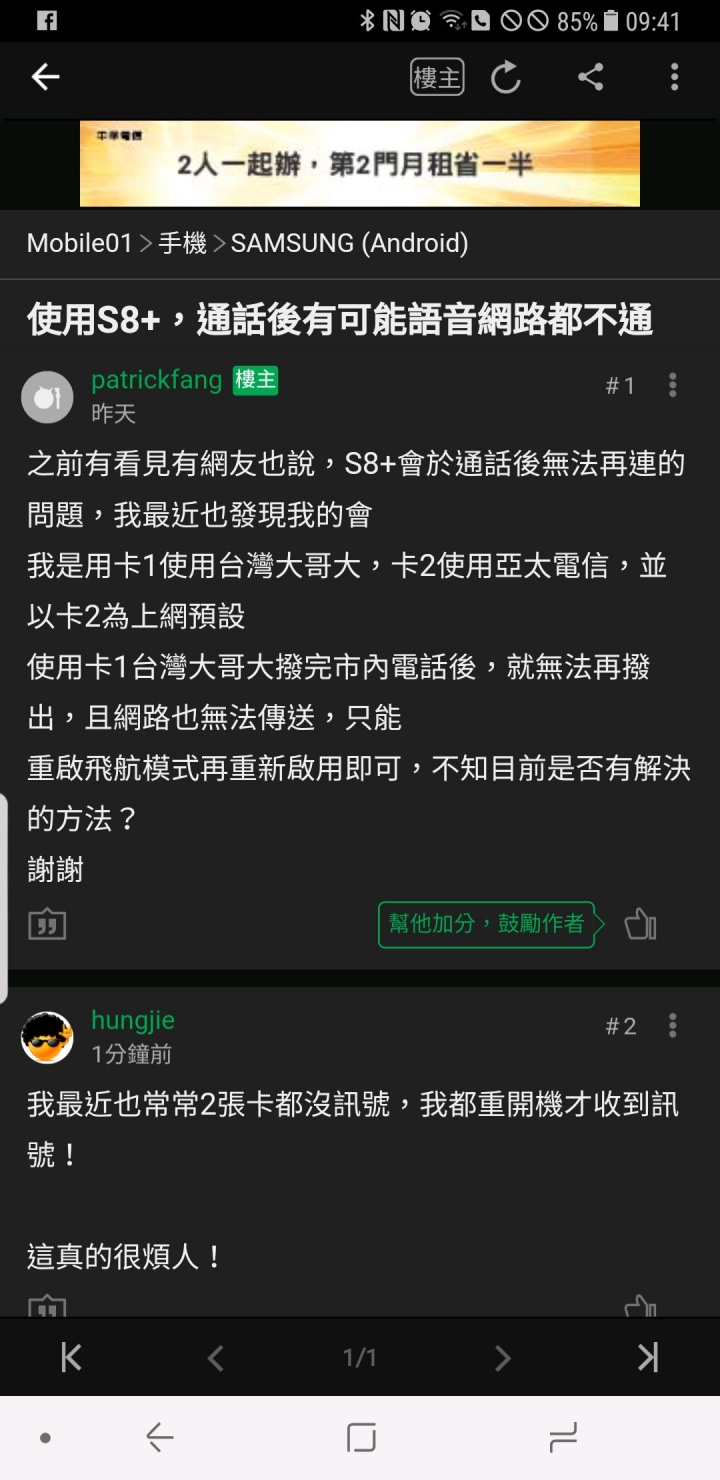The image size is (720, 1480).
Task: Refresh the thread page
Action: tap(506, 77)
